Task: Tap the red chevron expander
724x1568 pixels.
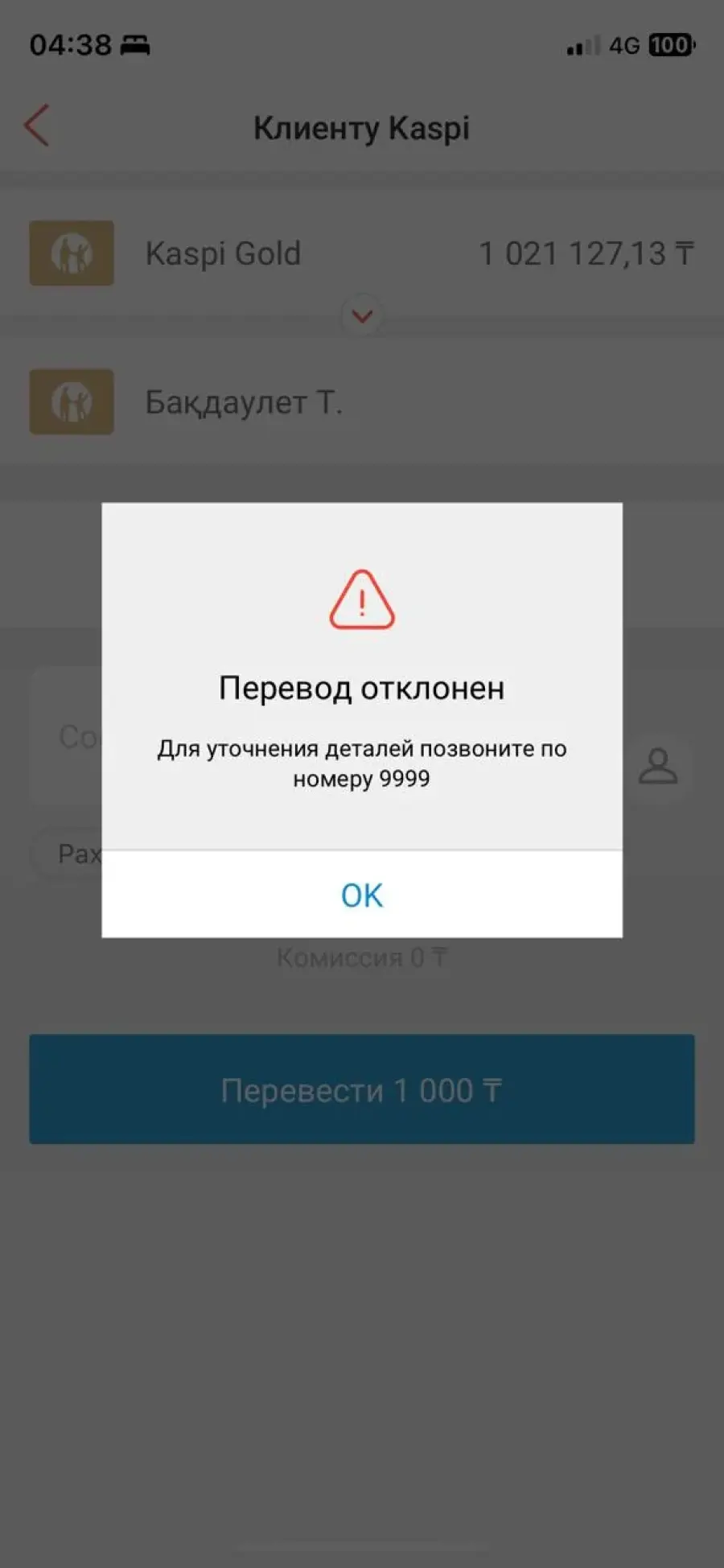Action: coord(362,316)
